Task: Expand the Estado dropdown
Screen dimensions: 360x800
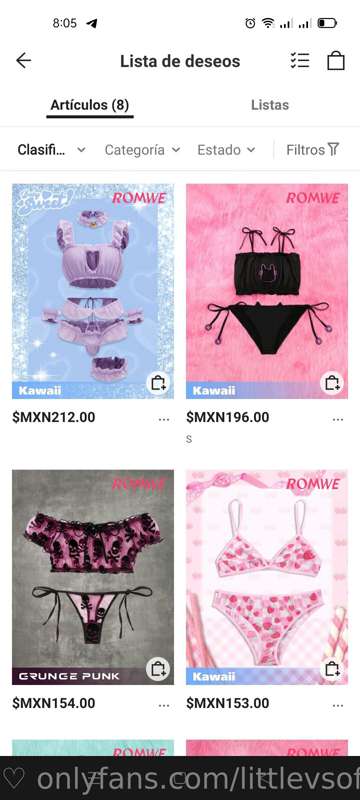Action: point(226,149)
